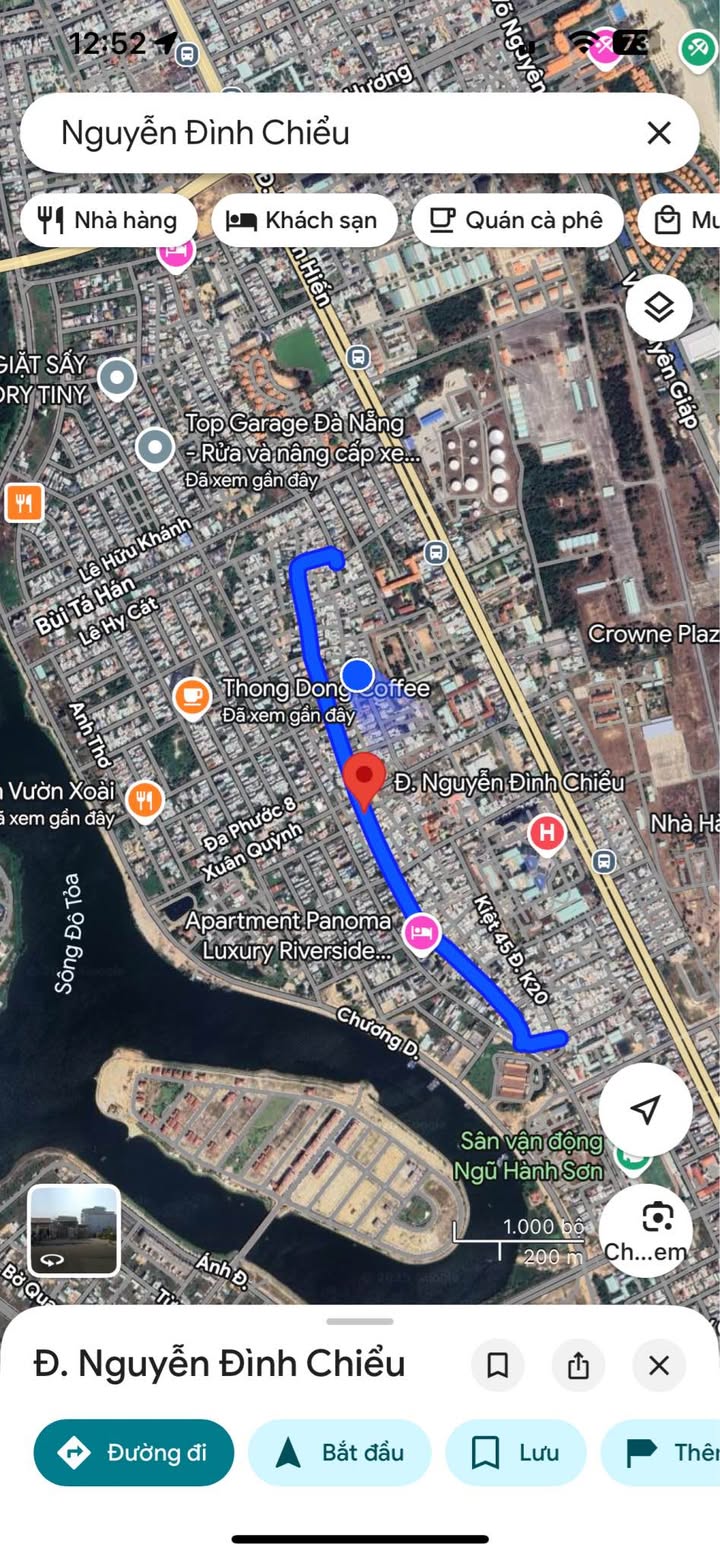This screenshot has height=1557, width=720.
Task: Bookmark Đ. Nguyễn Đình Chiểu via header icon
Action: point(497,1365)
